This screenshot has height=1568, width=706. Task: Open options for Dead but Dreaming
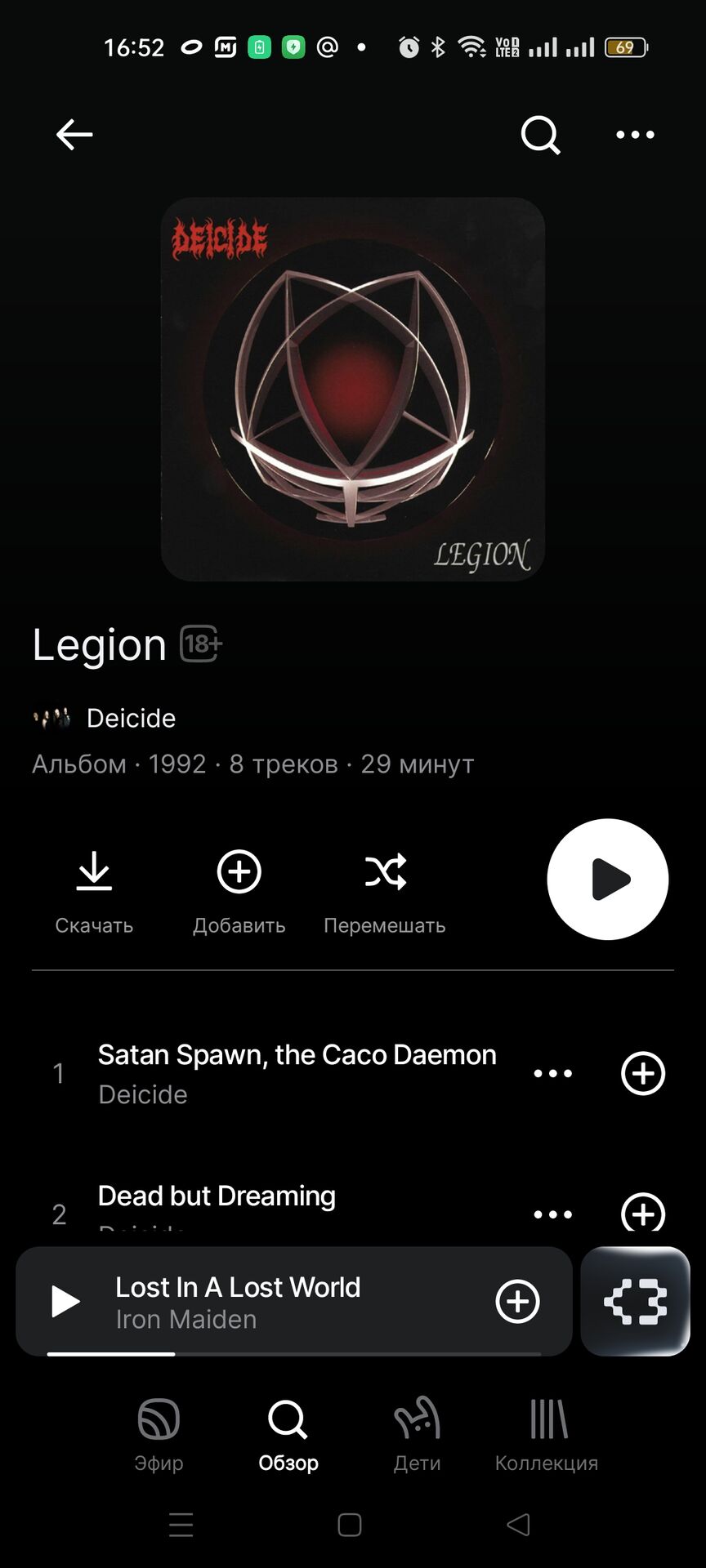553,1214
